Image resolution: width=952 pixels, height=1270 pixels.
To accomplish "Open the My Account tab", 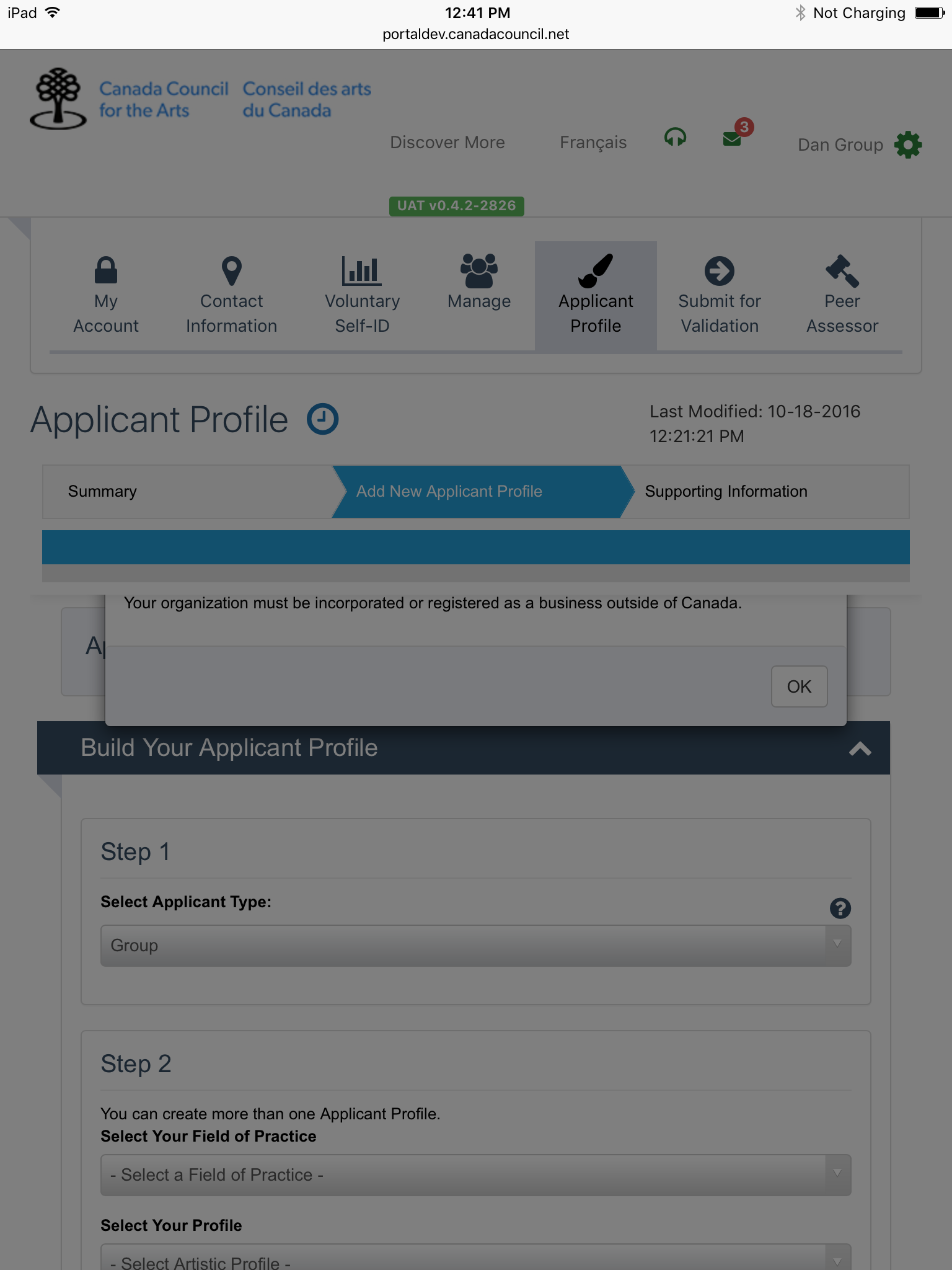I will click(x=106, y=295).
